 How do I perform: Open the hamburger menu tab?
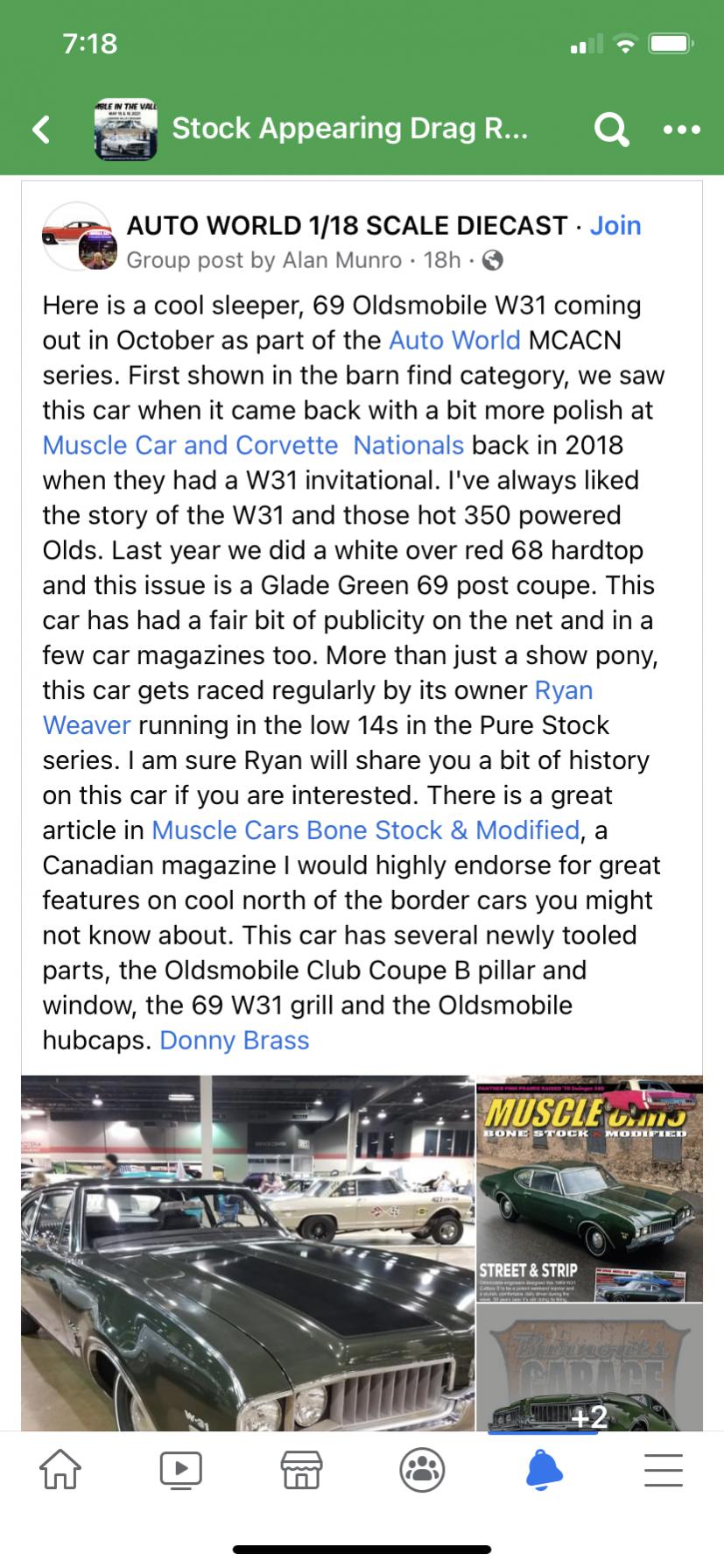tap(663, 1469)
